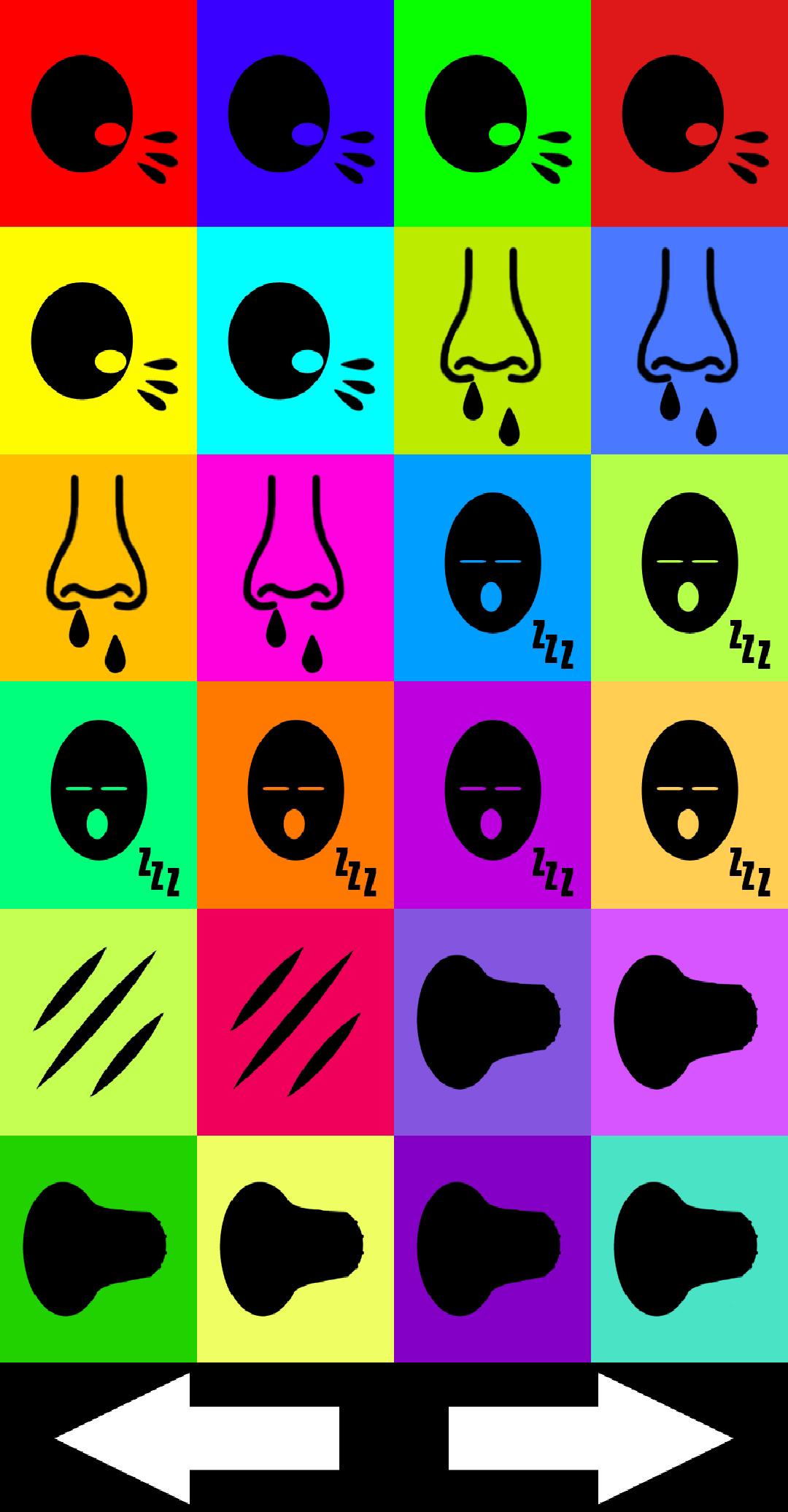Play the runny nose sound on lime tile
788x1512 pixels.
[492, 341]
